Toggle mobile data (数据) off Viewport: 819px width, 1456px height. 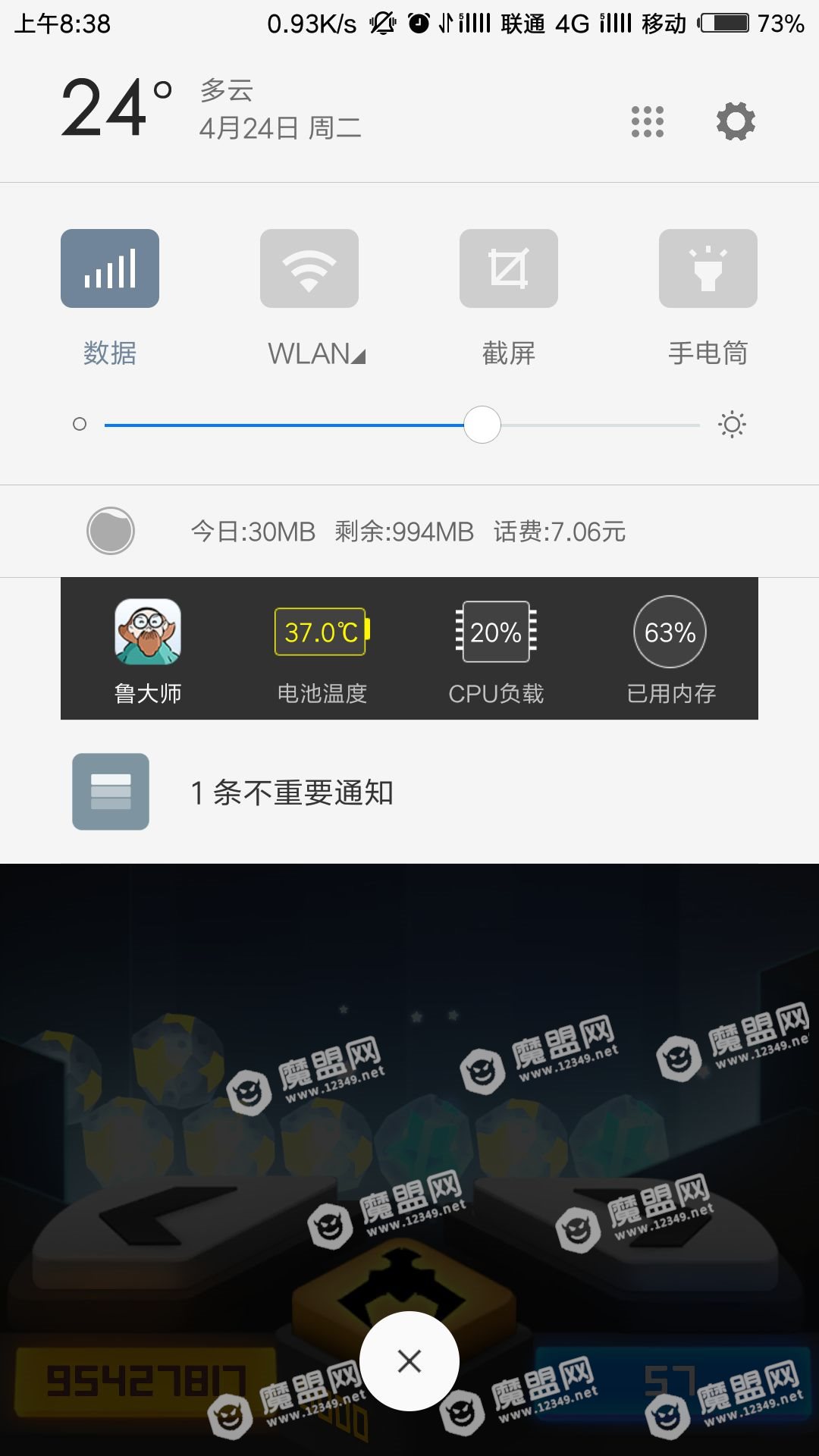pos(110,269)
